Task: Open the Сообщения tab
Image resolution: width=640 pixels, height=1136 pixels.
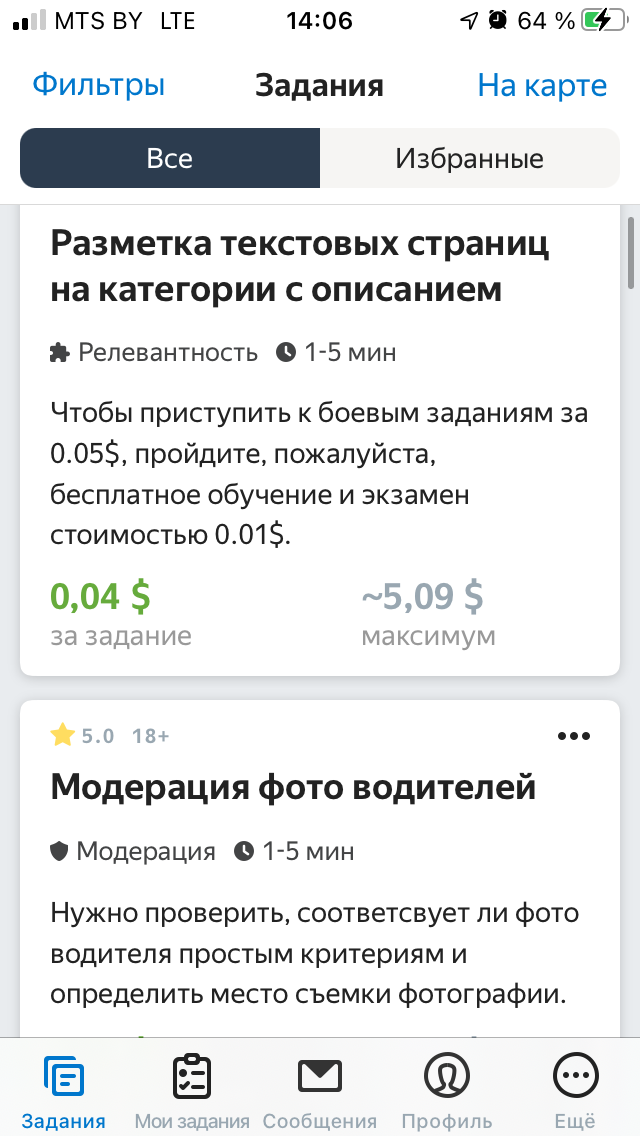Action: (320, 1090)
